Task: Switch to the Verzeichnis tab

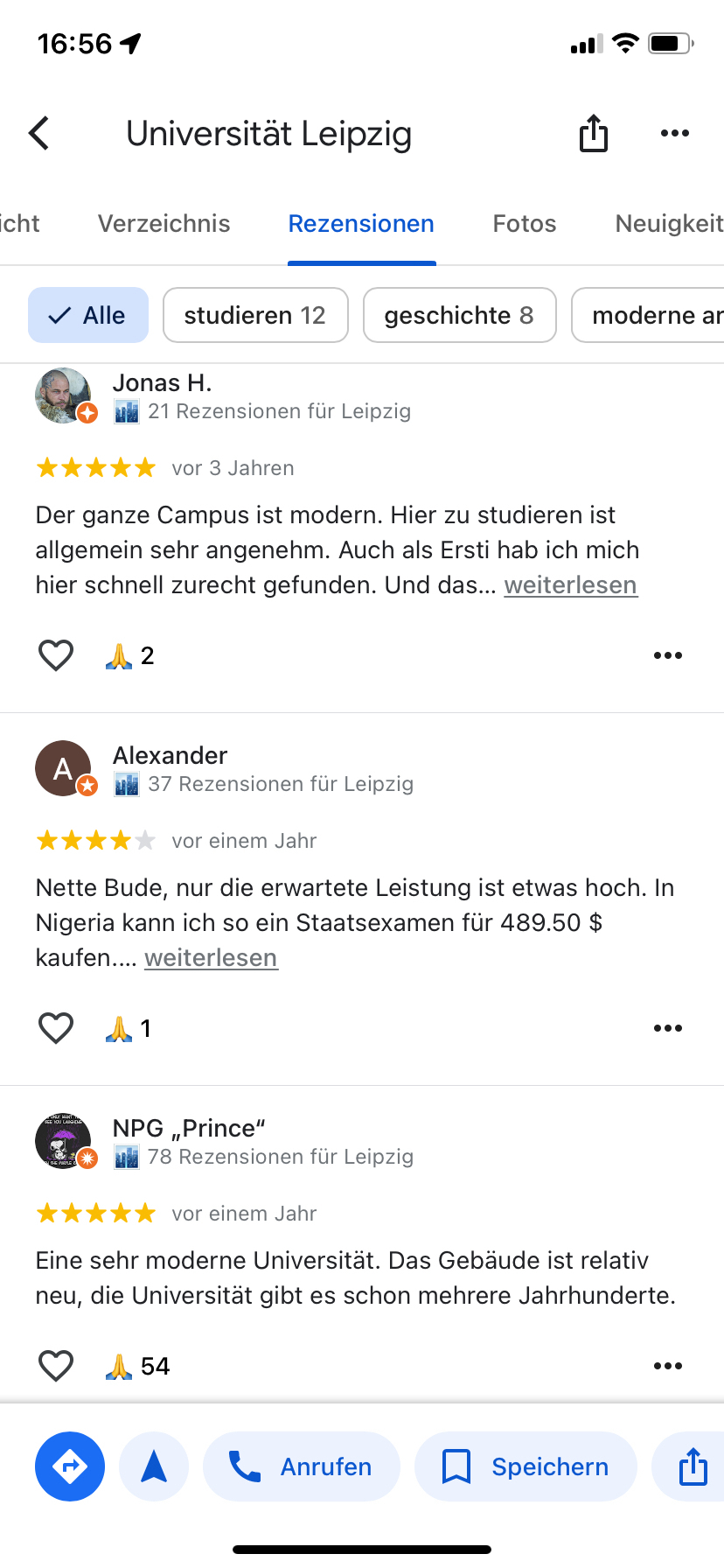Action: 164,224
